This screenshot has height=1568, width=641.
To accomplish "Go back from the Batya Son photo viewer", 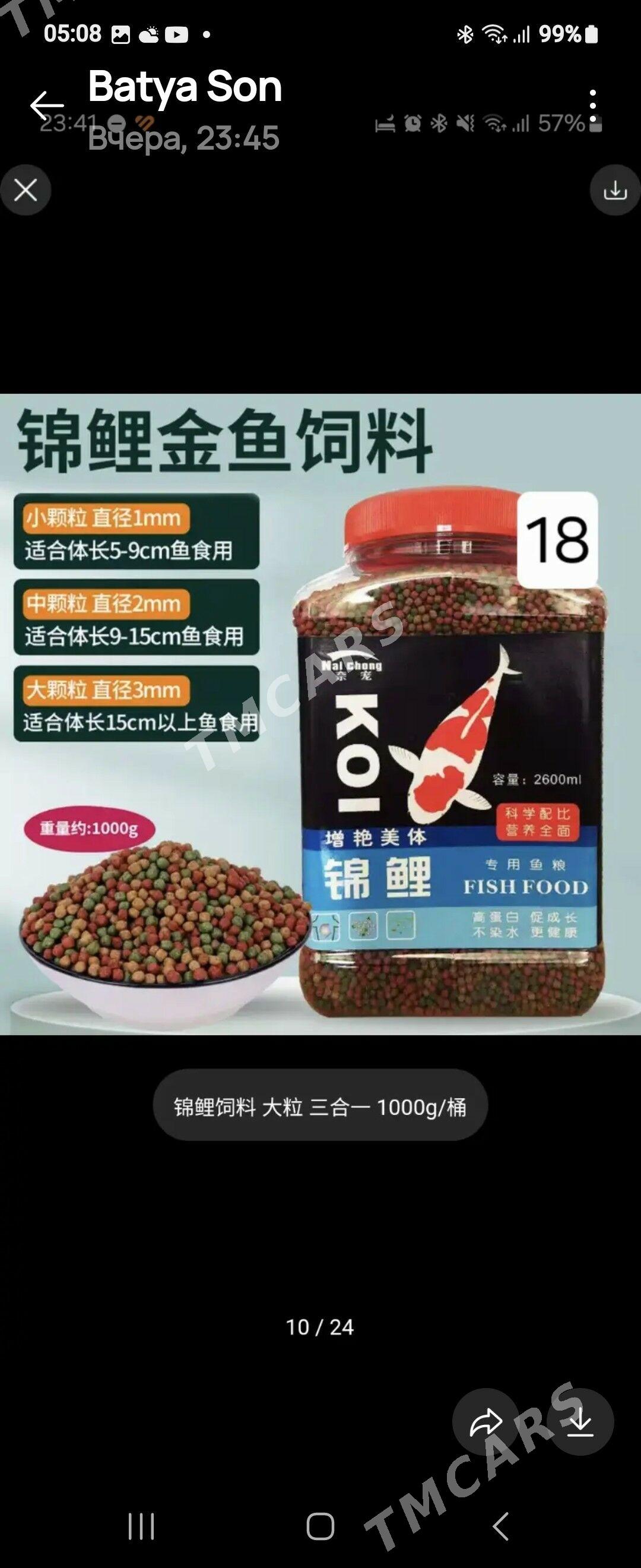I will click(47, 105).
